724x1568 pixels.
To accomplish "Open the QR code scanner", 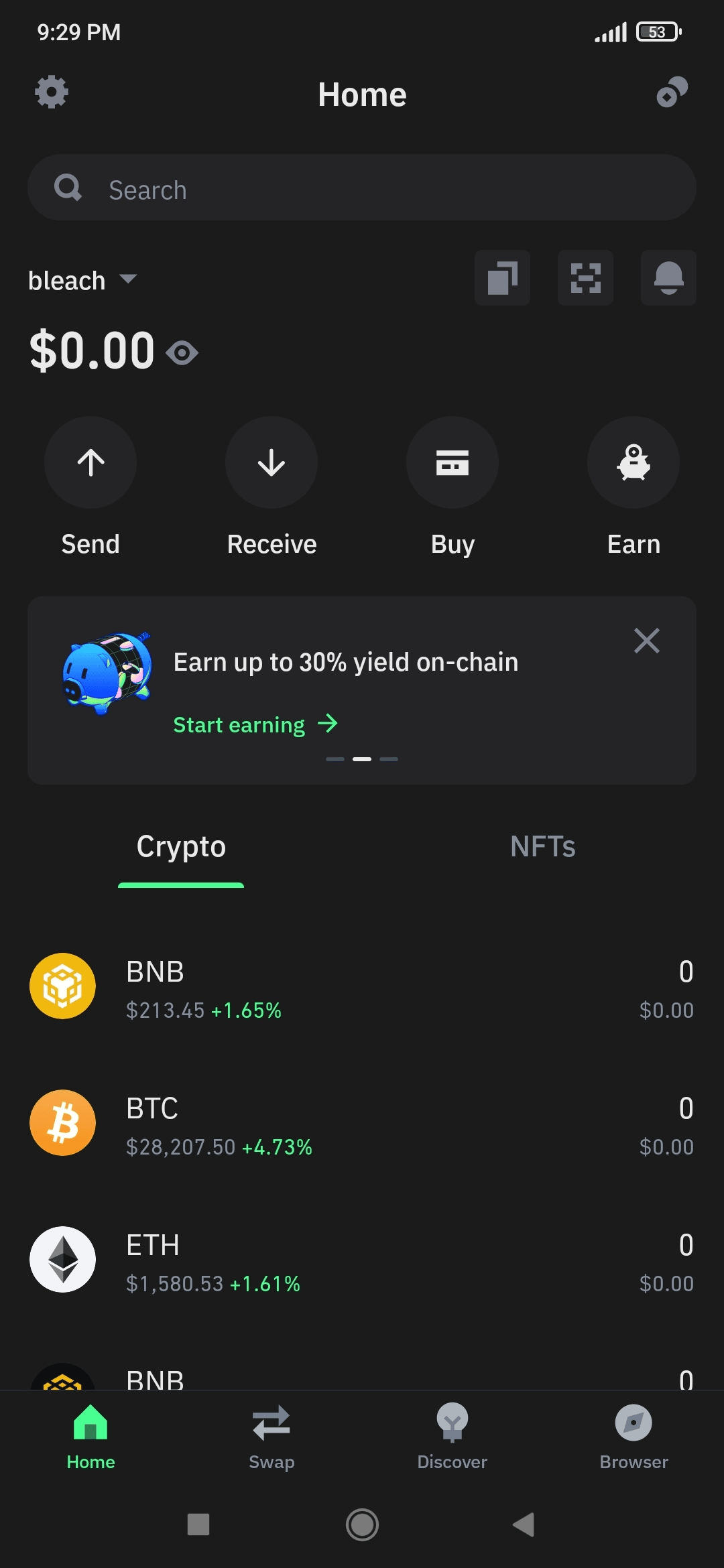I will 585,278.
